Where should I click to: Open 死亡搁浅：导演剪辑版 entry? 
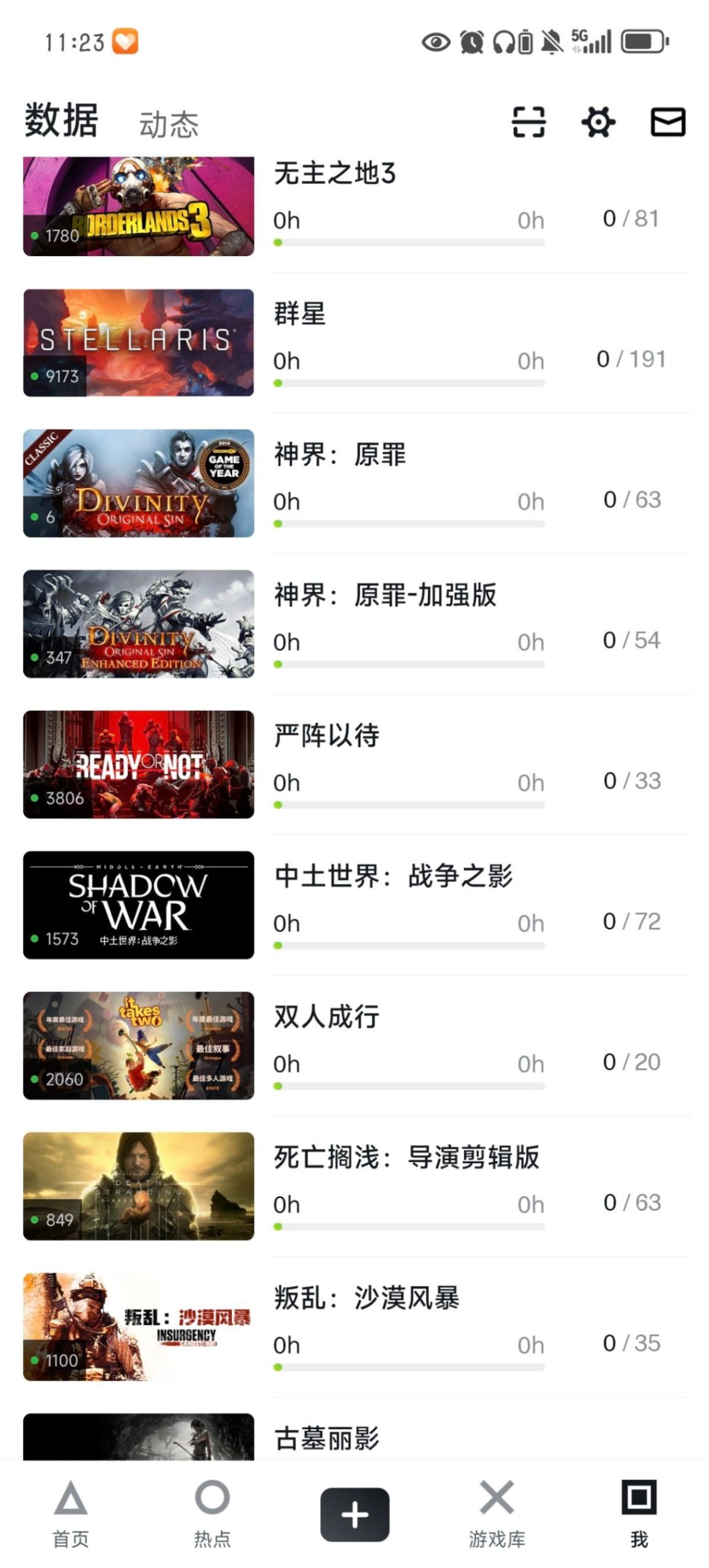(x=406, y=1157)
